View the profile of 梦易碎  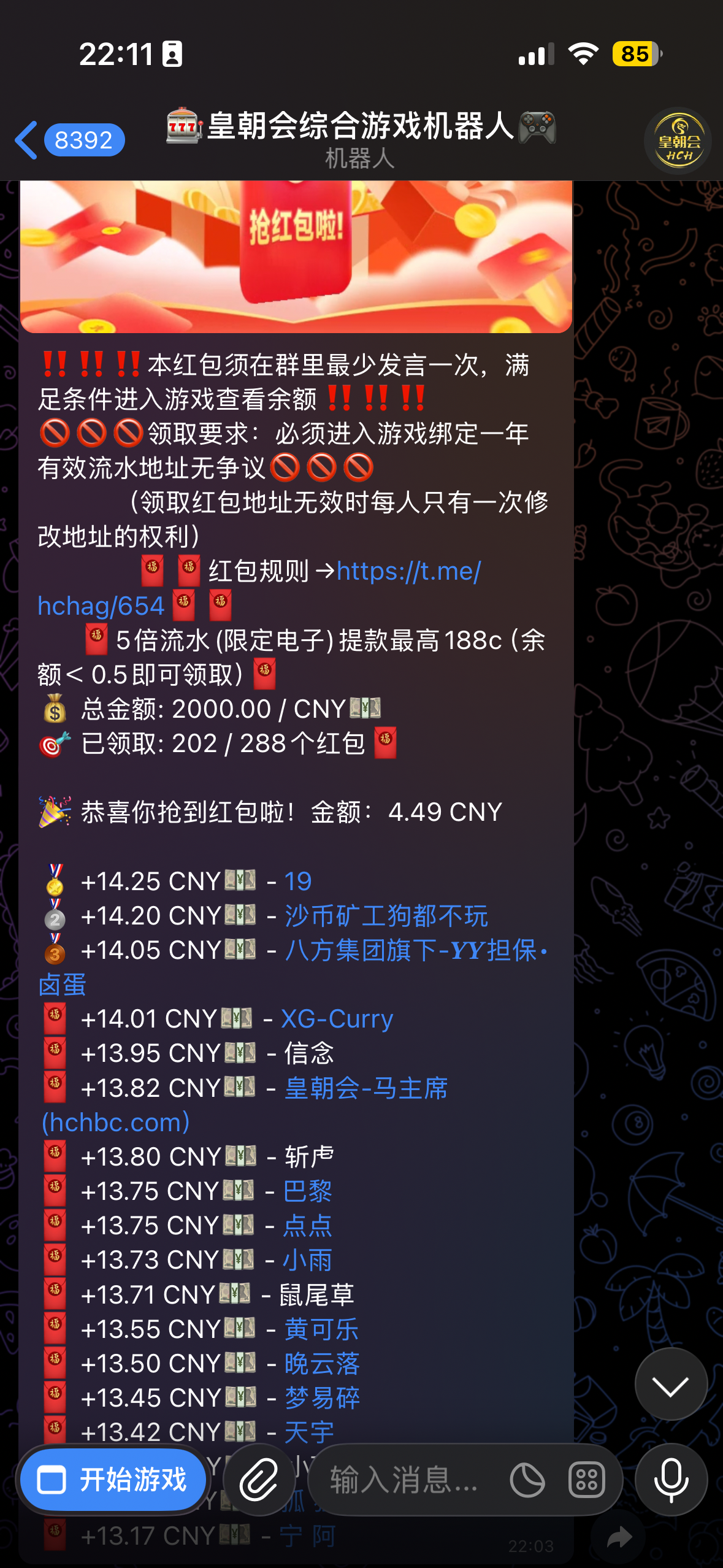pyautogui.click(x=322, y=1398)
